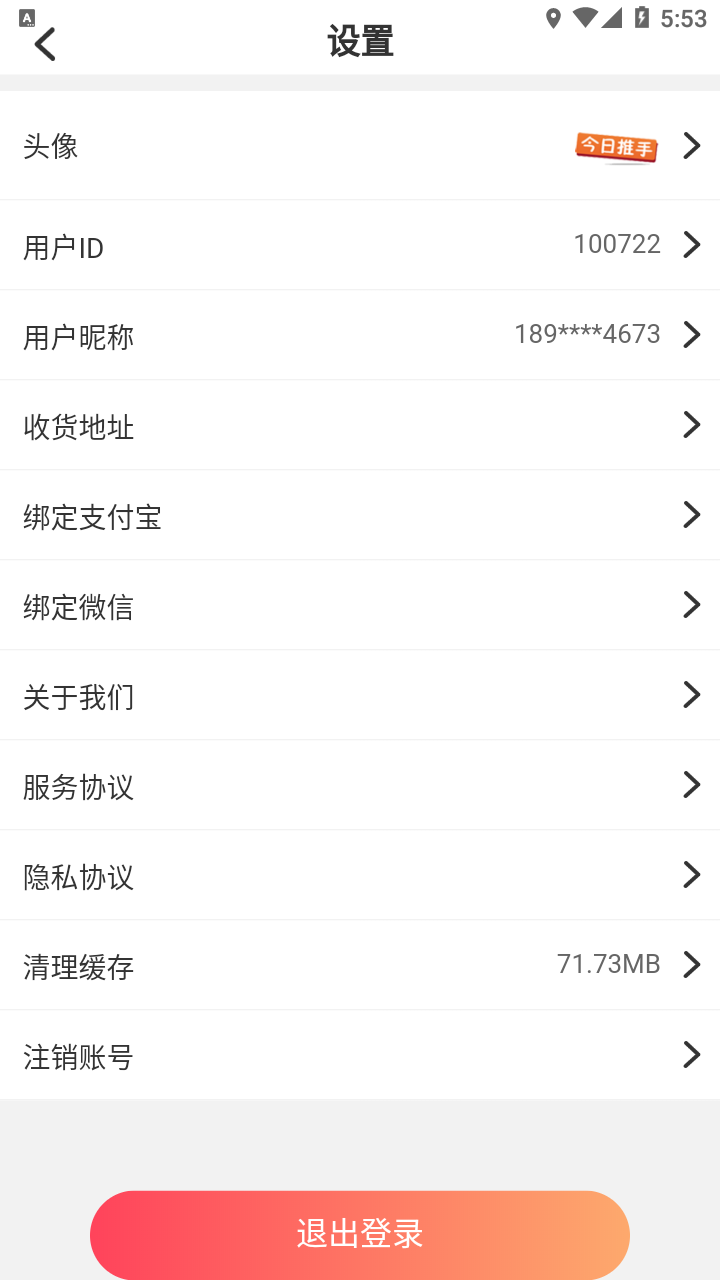Open the 隐私协议 privacy policy
The height and width of the screenshot is (1280, 720).
click(x=360, y=875)
